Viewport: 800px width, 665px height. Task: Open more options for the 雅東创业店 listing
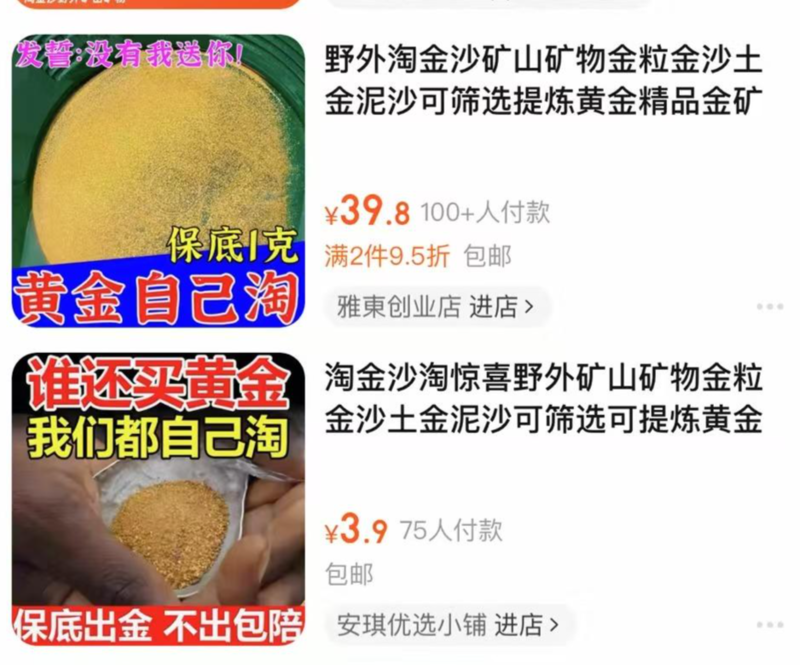pos(769,307)
